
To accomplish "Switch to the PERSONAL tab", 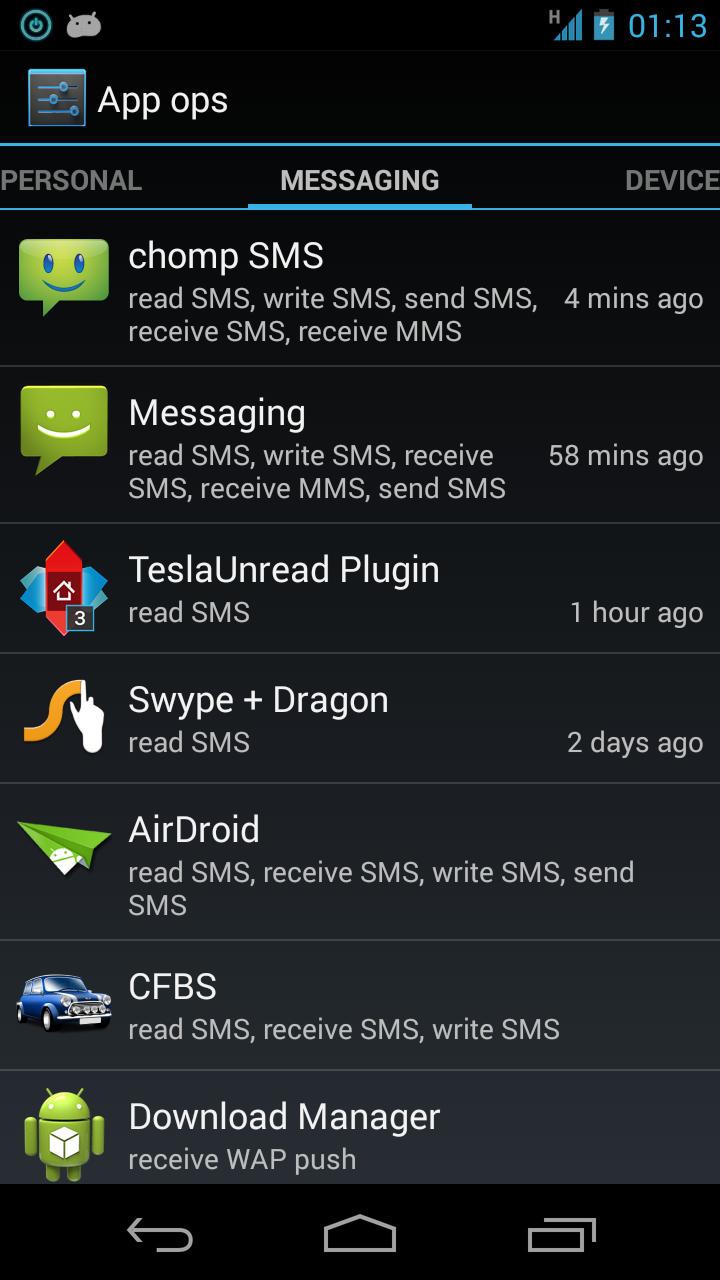I will (70, 180).
